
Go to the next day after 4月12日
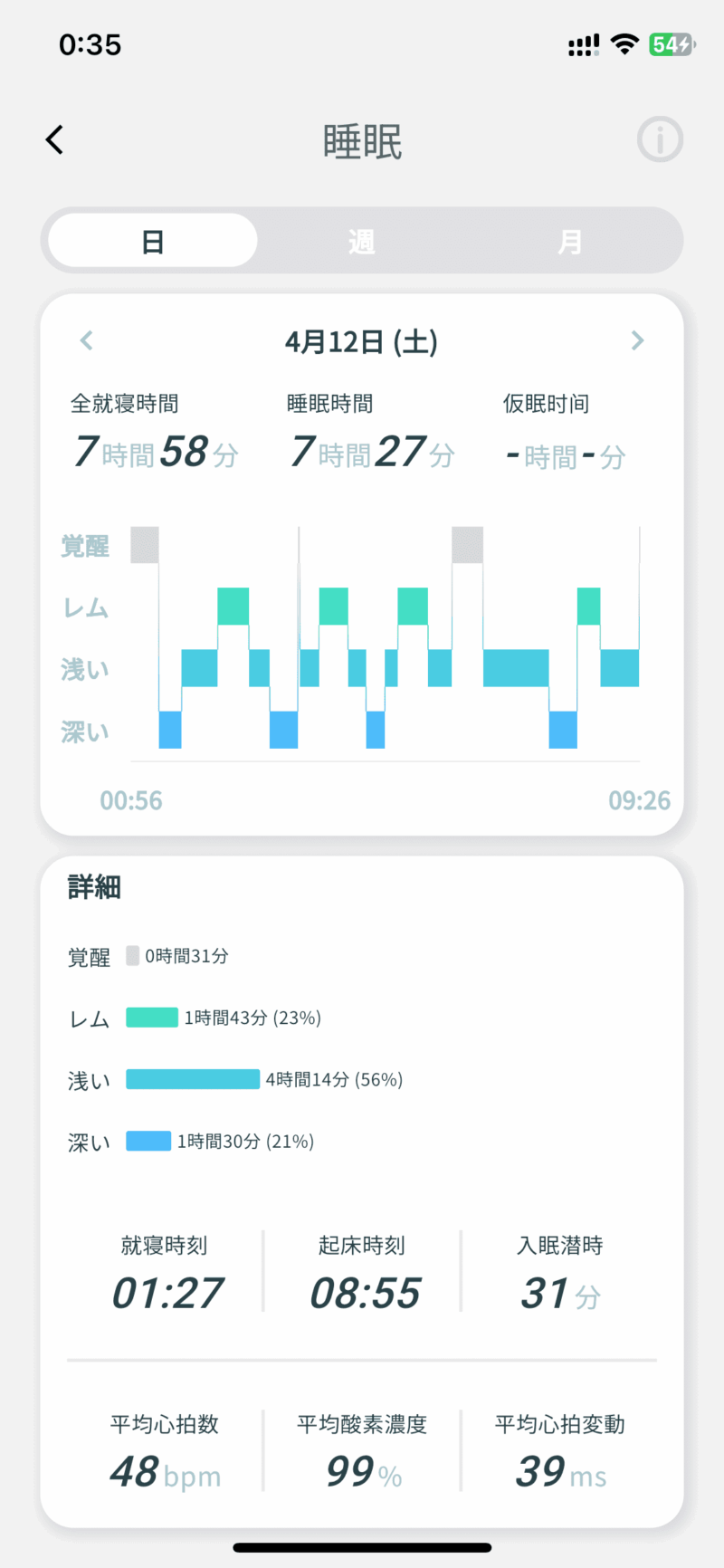point(637,341)
